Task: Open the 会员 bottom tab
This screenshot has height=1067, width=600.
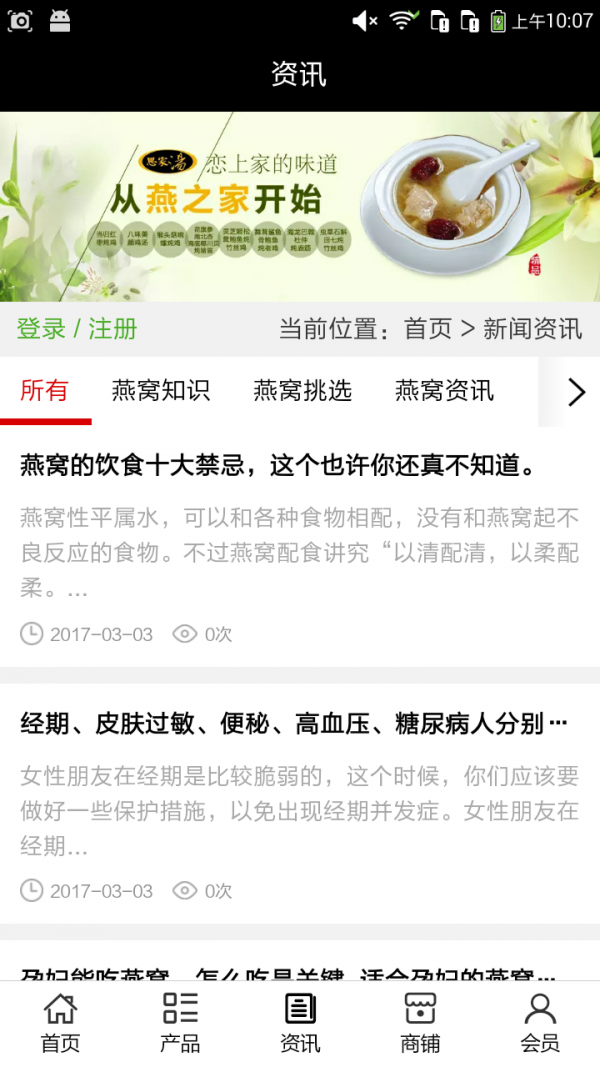Action: 540,1024
